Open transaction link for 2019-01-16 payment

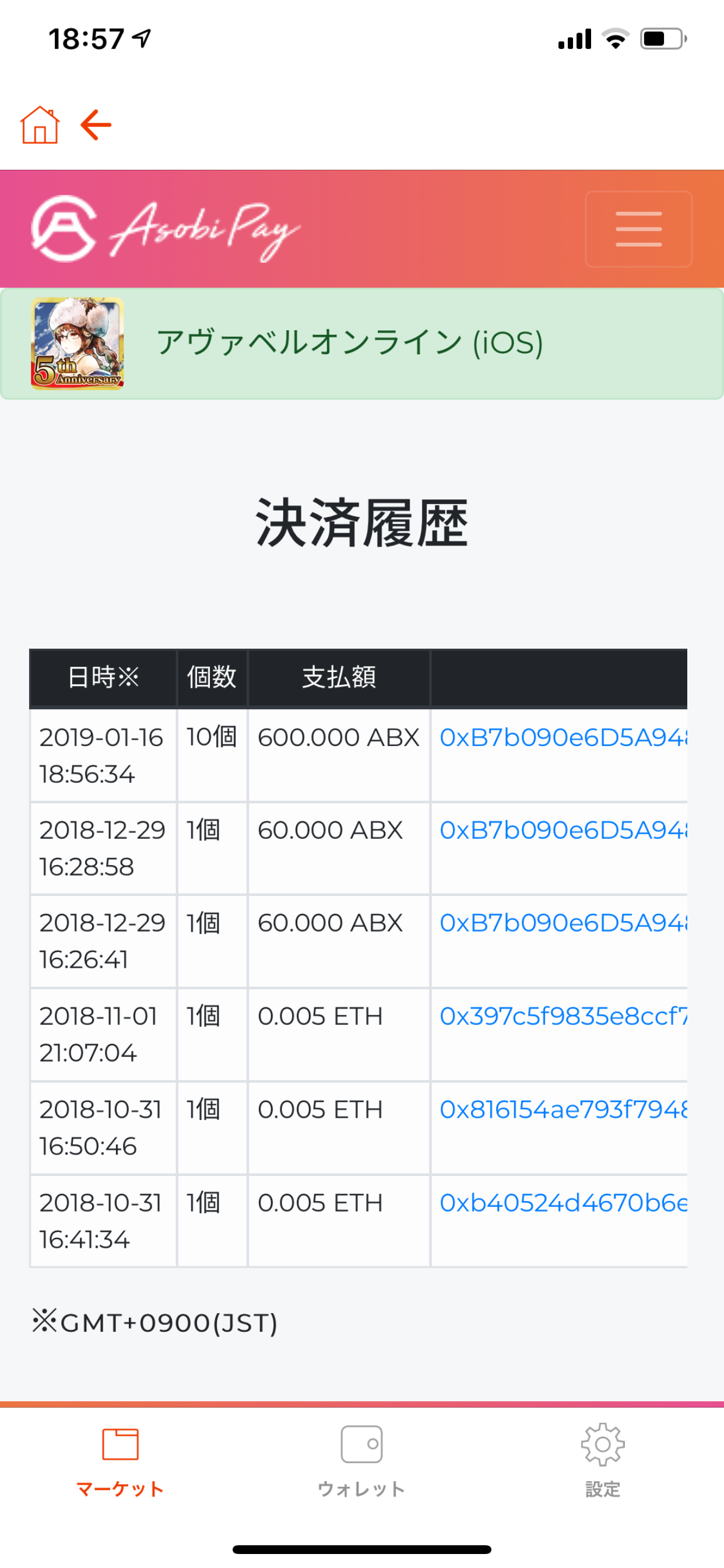[563, 738]
